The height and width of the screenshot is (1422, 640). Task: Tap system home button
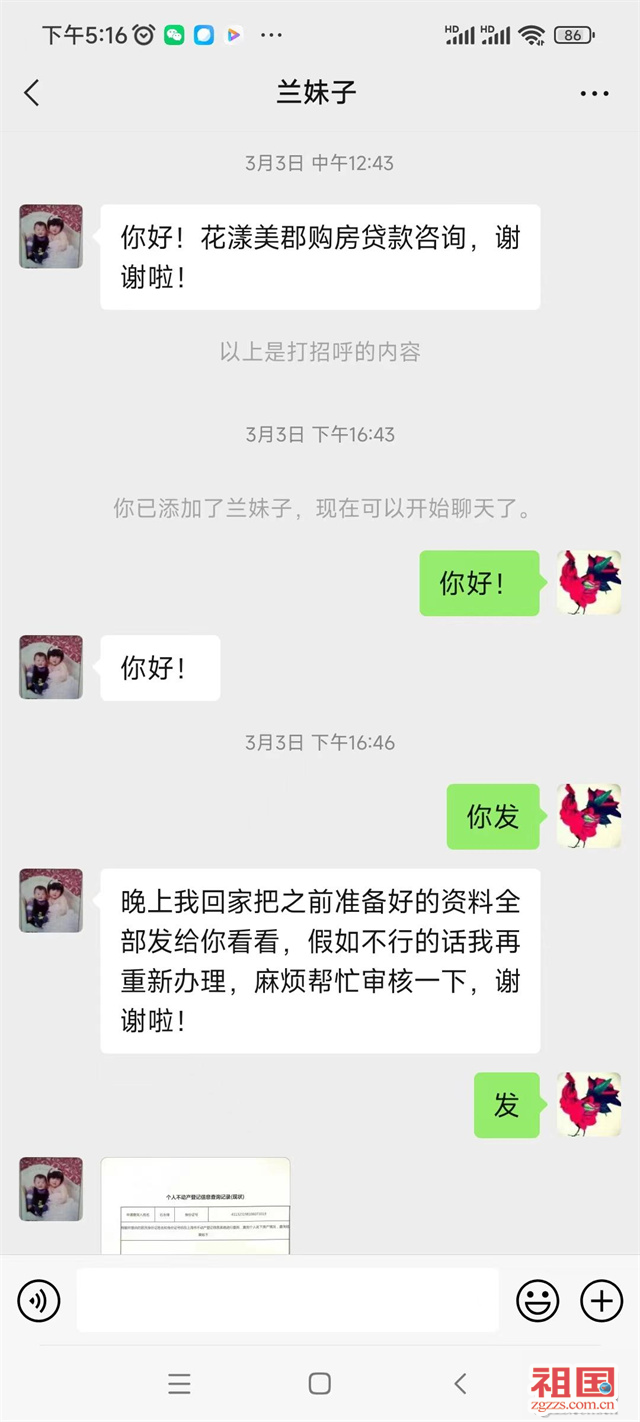(320, 1383)
